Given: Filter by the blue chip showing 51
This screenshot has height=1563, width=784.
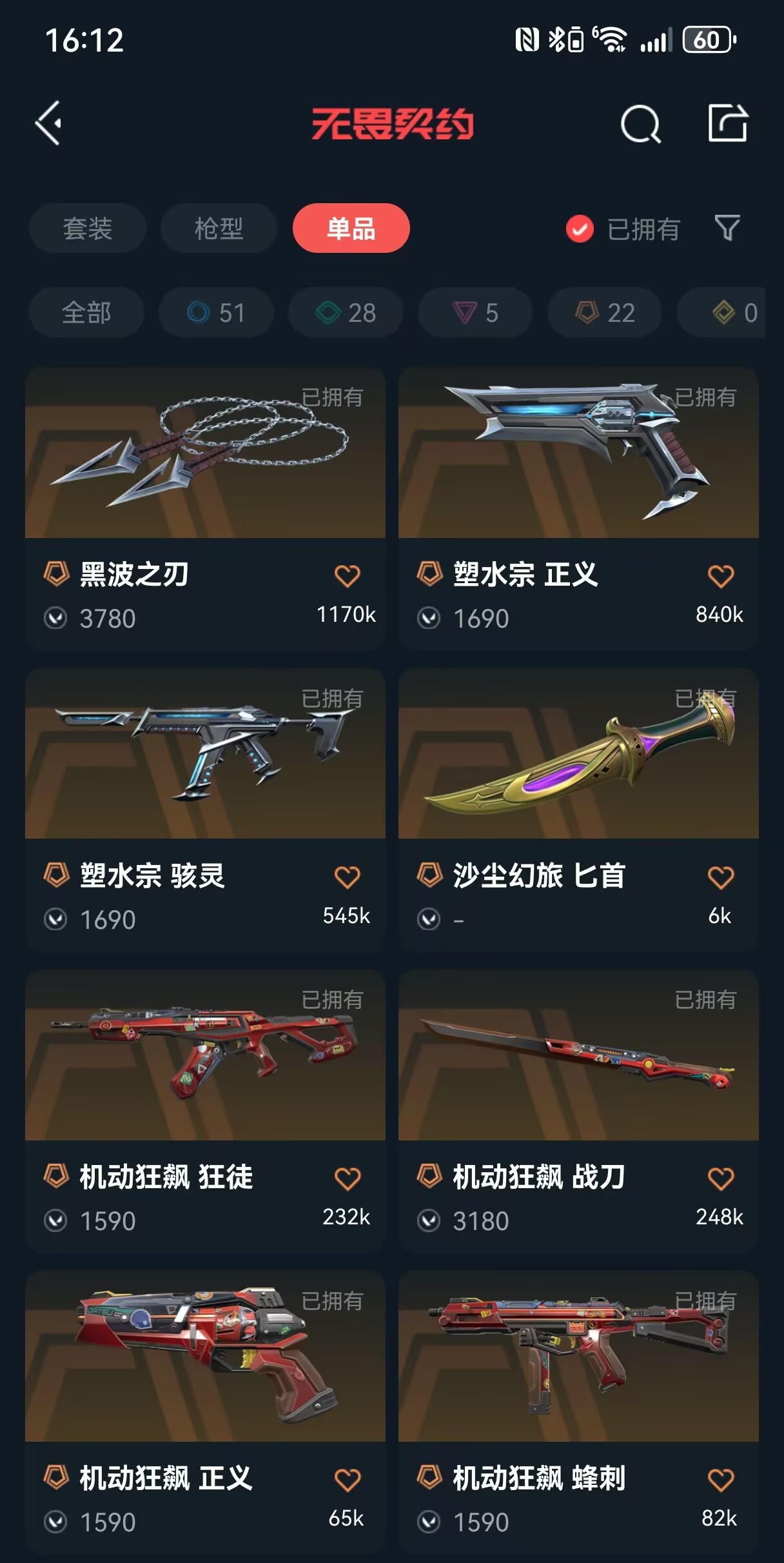Looking at the screenshot, I should pyautogui.click(x=216, y=313).
